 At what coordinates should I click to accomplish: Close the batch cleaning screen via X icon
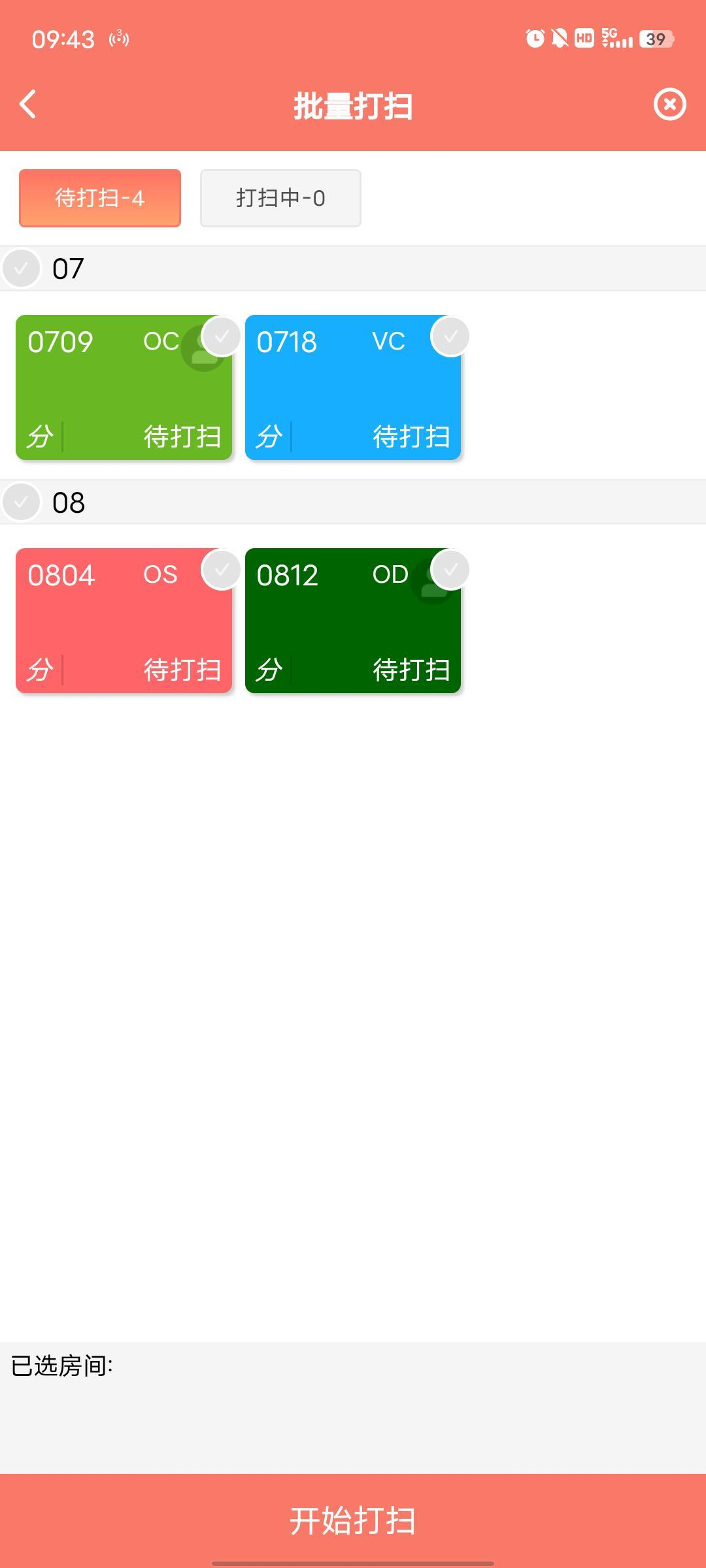point(670,105)
